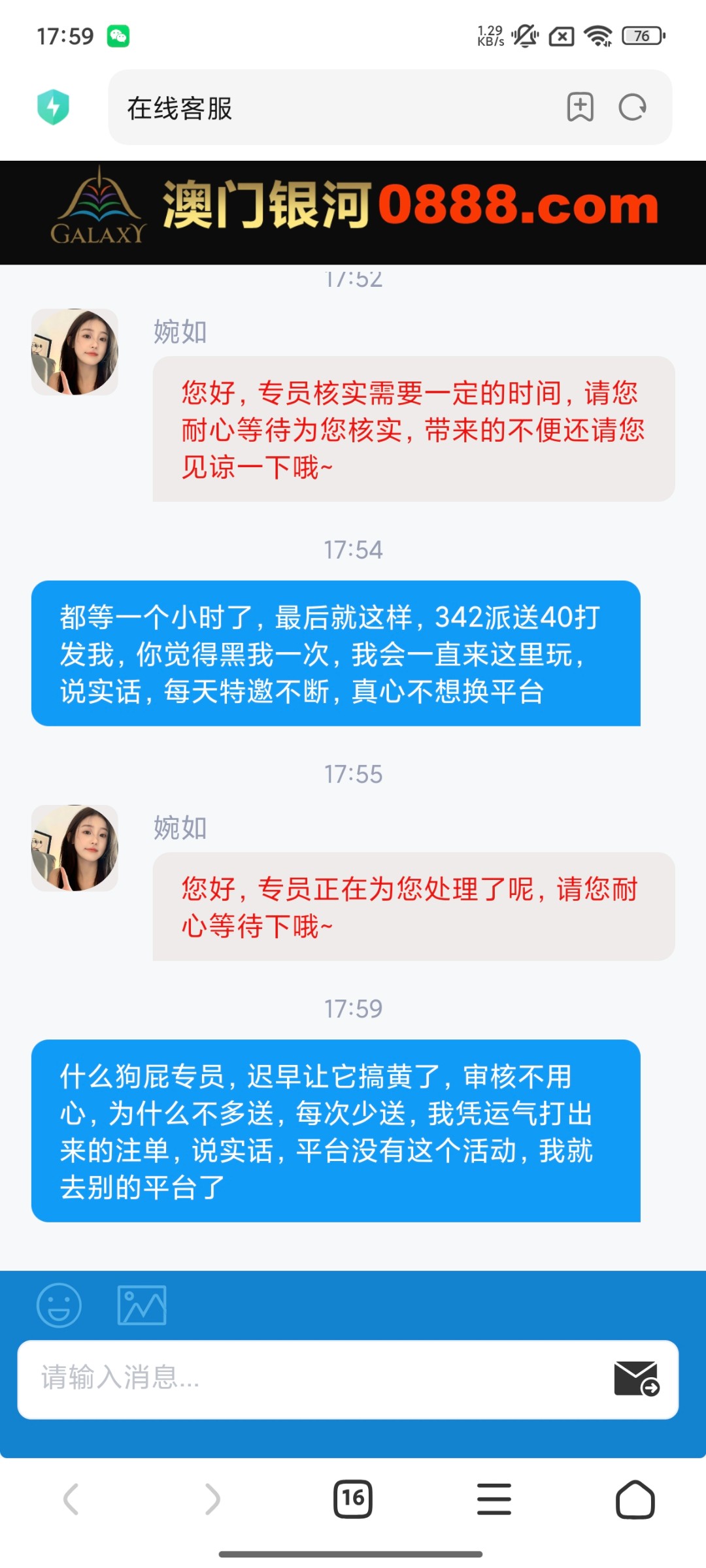The width and height of the screenshot is (706, 1568).
Task: Open the bookmark/add-page icon in address bar
Action: 580,107
